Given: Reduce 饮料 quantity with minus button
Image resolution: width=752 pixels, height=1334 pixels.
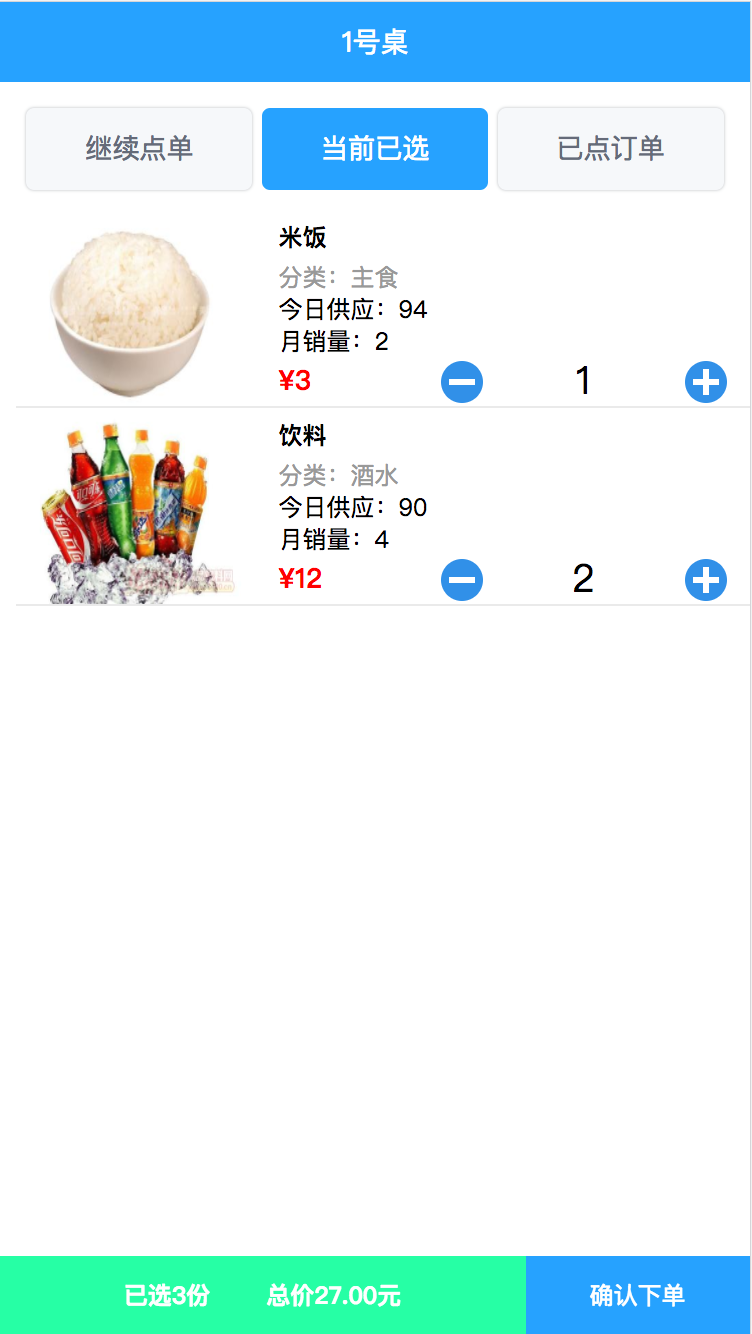Looking at the screenshot, I should pos(462,580).
